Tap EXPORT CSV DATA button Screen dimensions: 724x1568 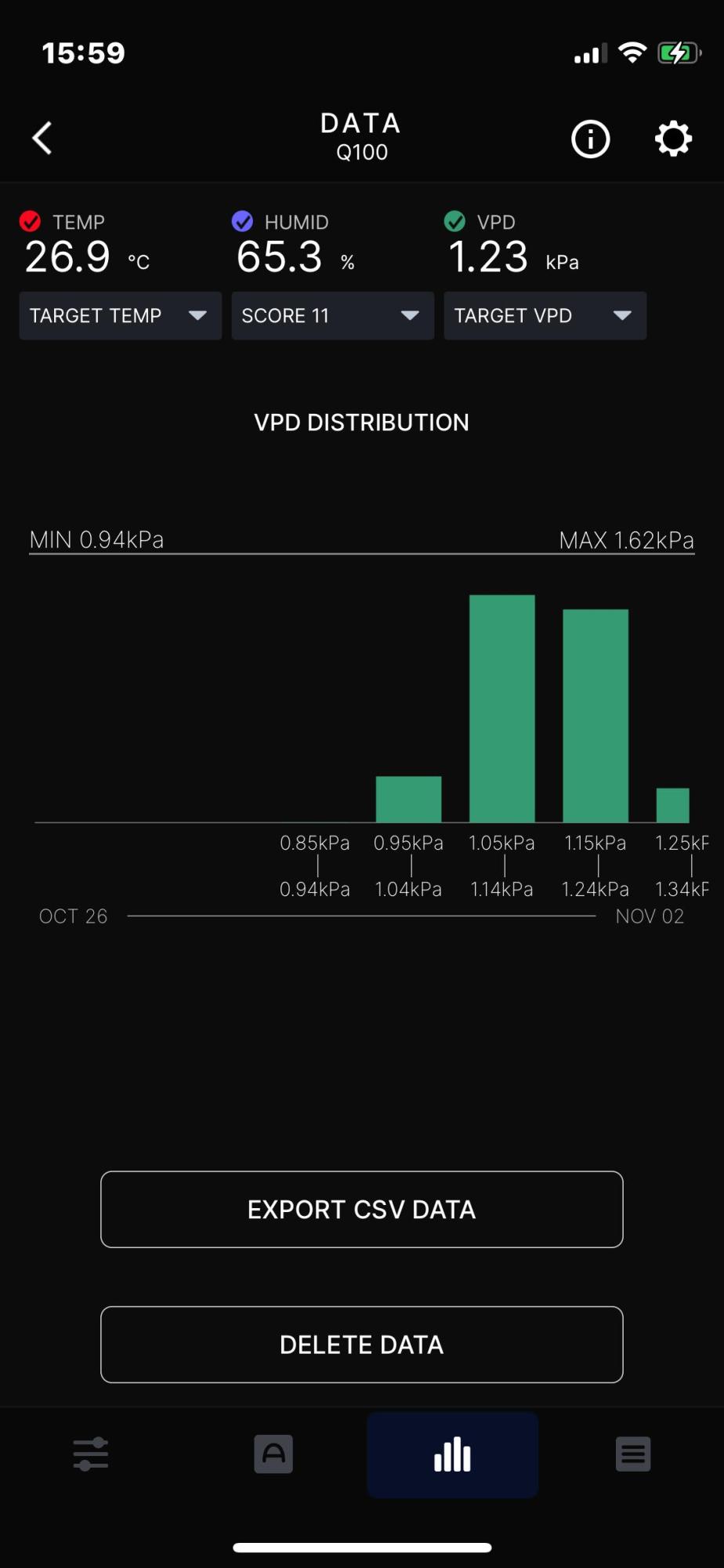(x=361, y=1209)
